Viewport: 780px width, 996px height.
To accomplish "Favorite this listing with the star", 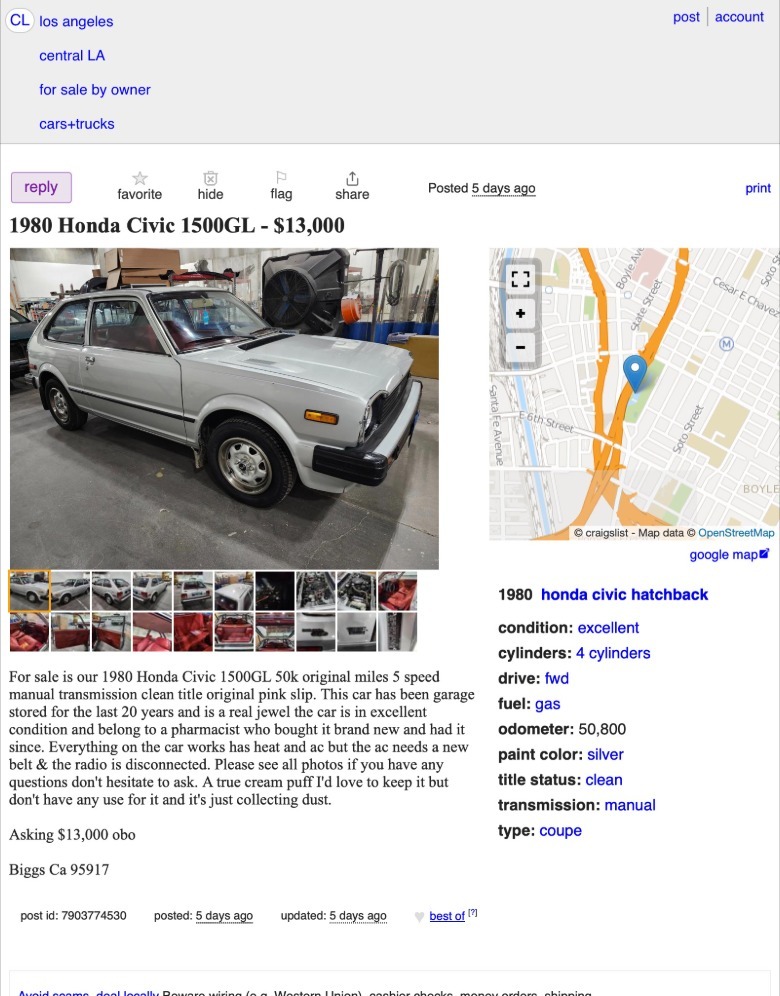I will (140, 185).
